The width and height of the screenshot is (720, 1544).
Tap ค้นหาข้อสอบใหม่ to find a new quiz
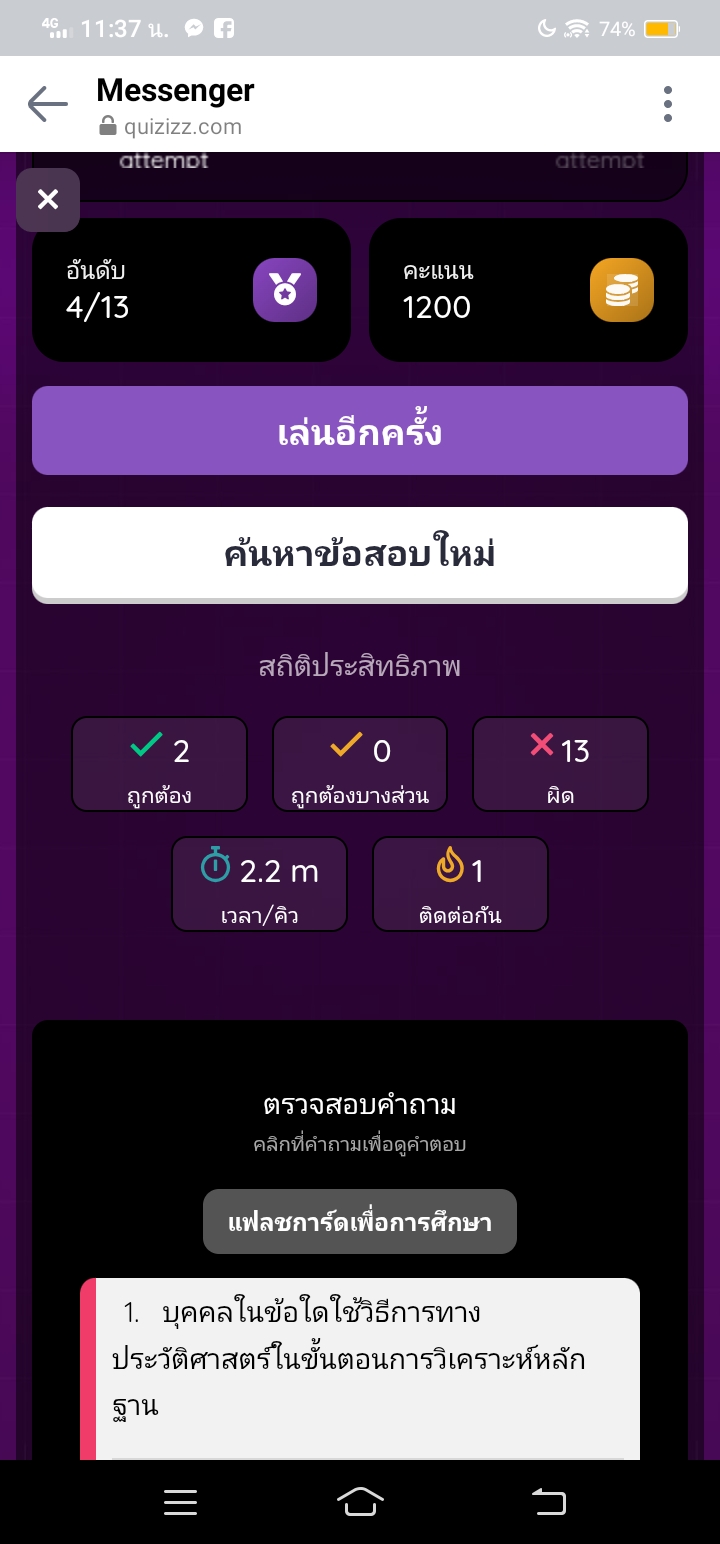tap(360, 554)
